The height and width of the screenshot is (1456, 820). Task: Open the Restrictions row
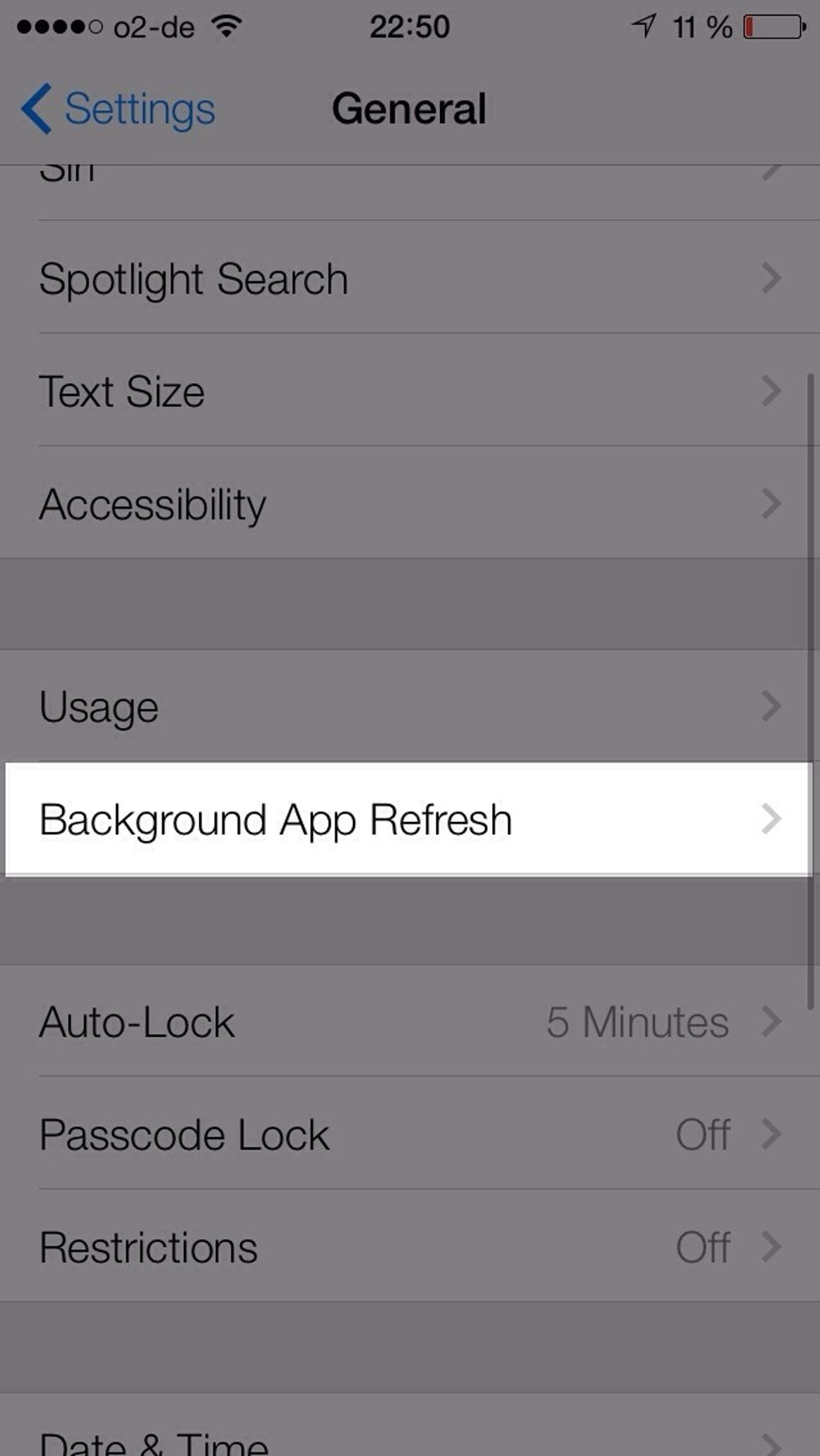tap(408, 1247)
